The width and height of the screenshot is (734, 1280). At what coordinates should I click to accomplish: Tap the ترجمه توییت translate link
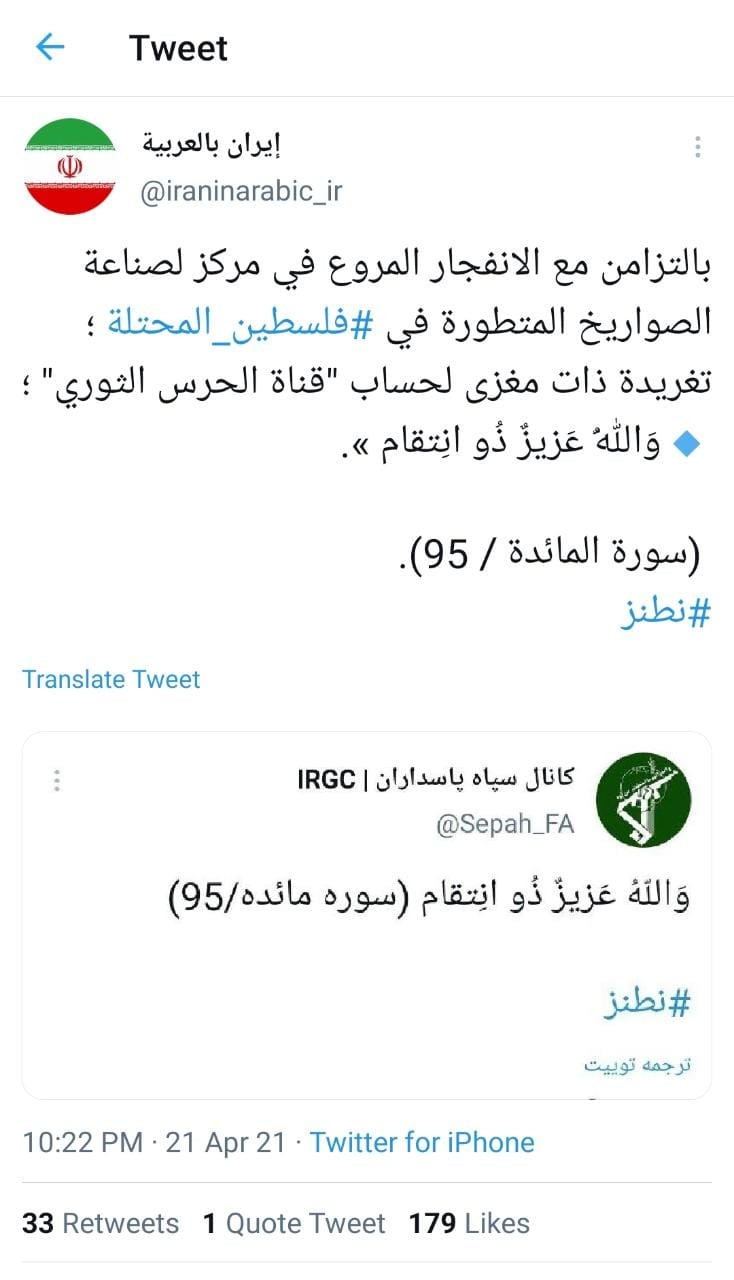(637, 1065)
